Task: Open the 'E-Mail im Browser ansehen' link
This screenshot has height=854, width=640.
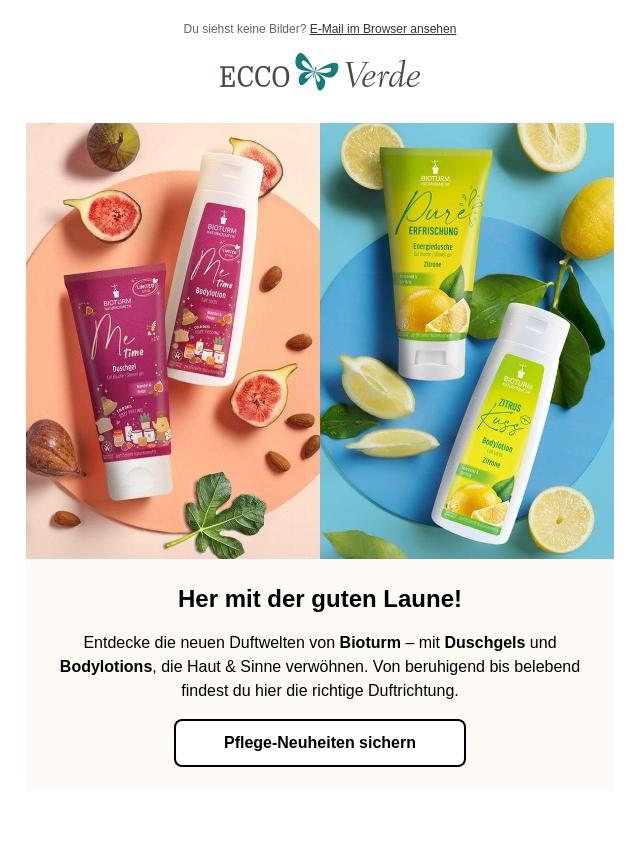Action: click(382, 29)
